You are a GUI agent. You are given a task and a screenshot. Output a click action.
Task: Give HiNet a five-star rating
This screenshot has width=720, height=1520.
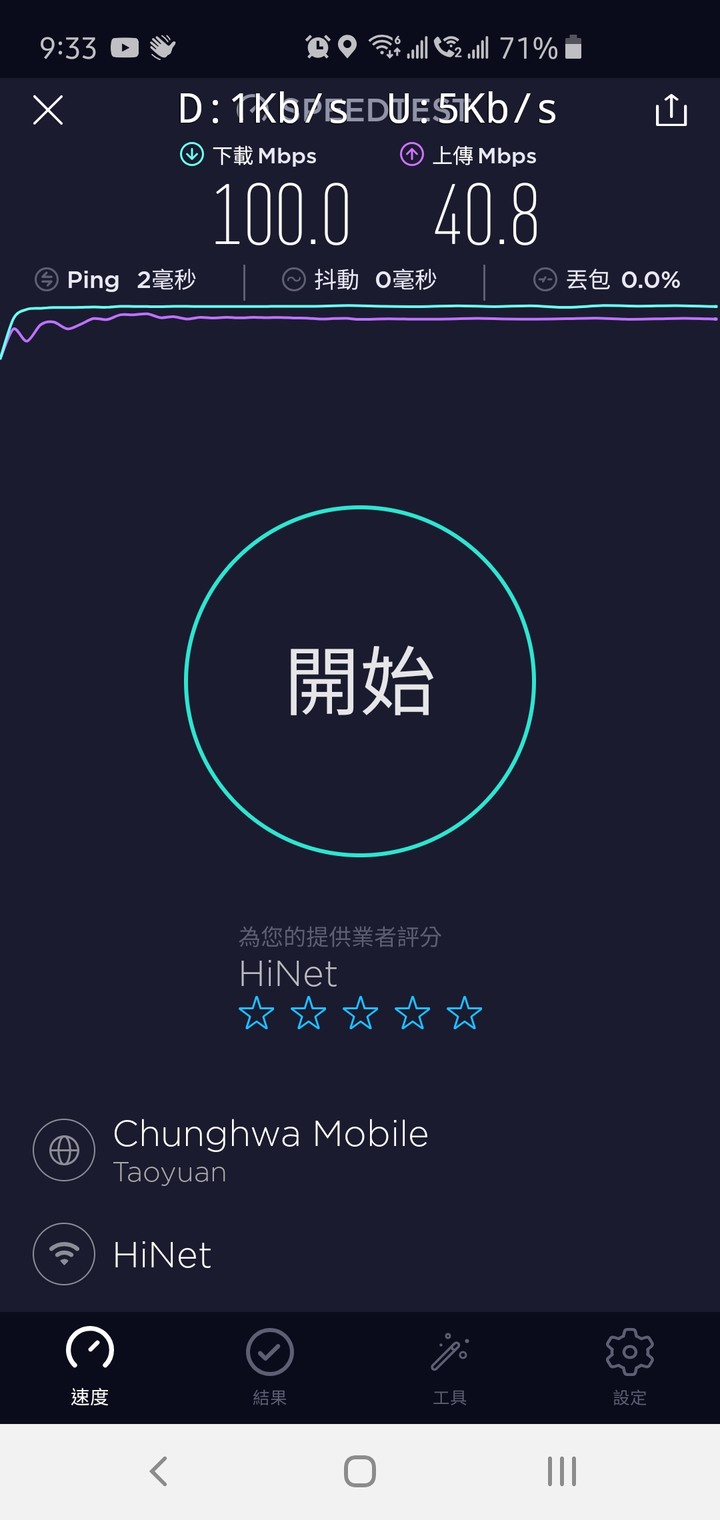pos(464,1014)
